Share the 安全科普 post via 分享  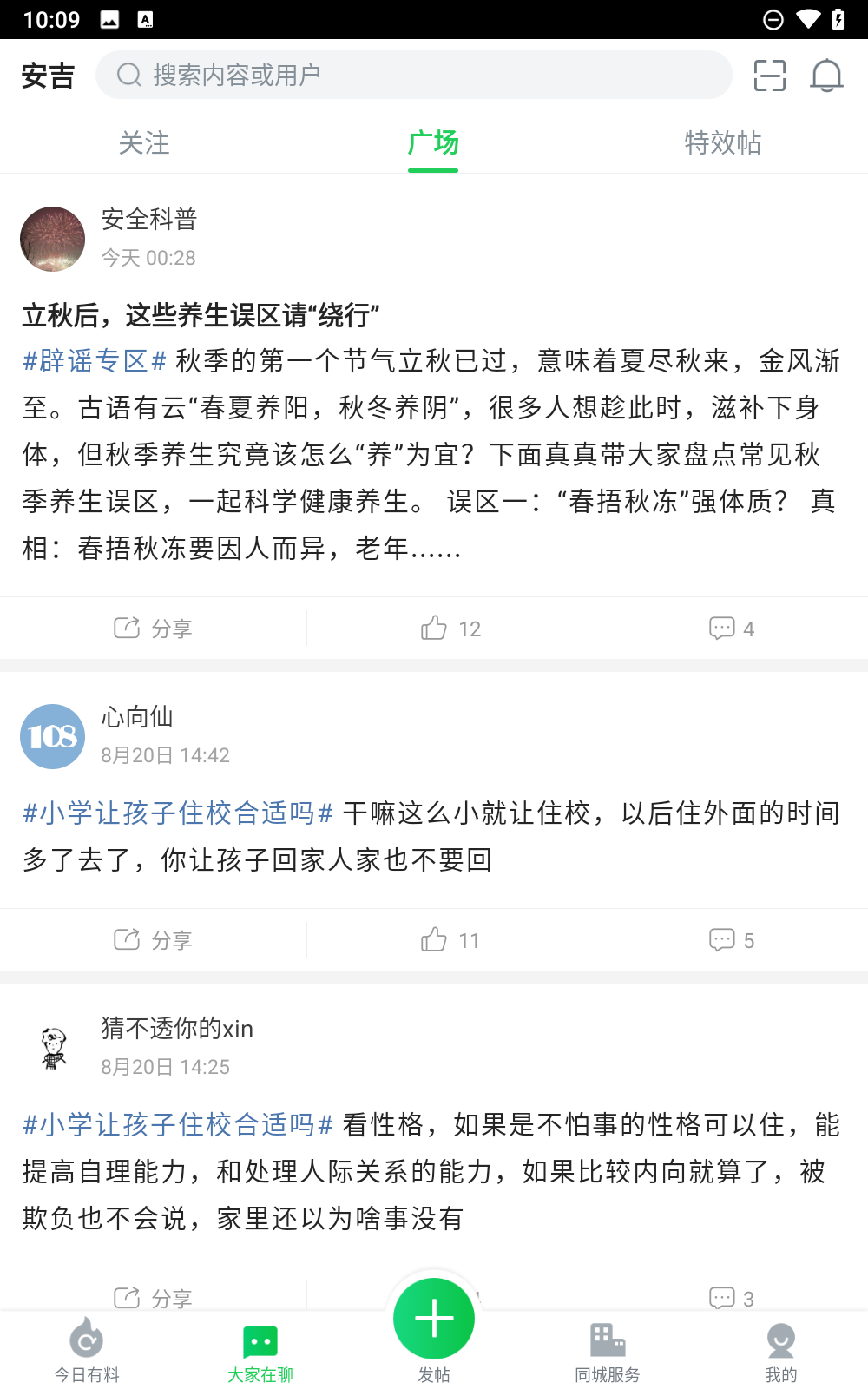click(x=153, y=628)
